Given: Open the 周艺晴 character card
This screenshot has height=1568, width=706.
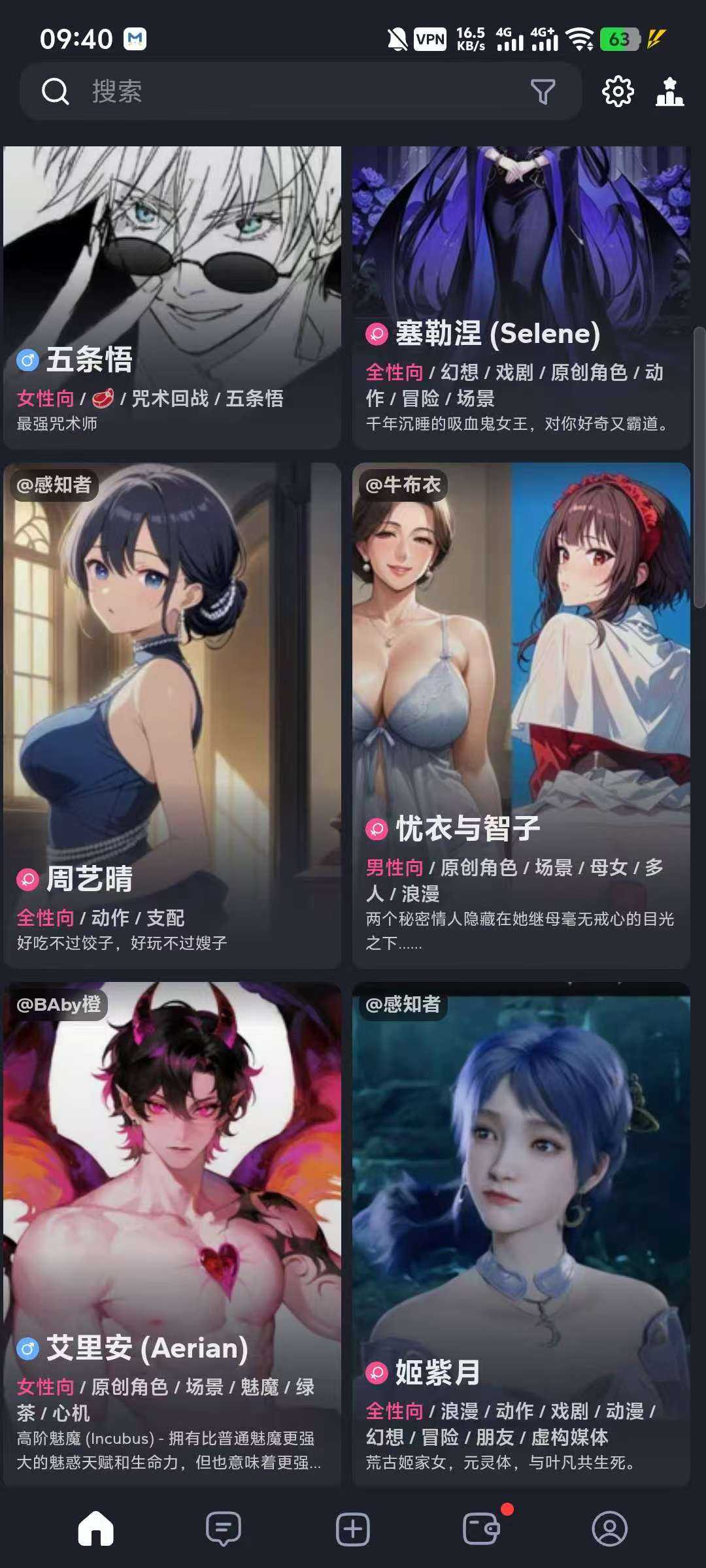Looking at the screenshot, I should click(172, 715).
